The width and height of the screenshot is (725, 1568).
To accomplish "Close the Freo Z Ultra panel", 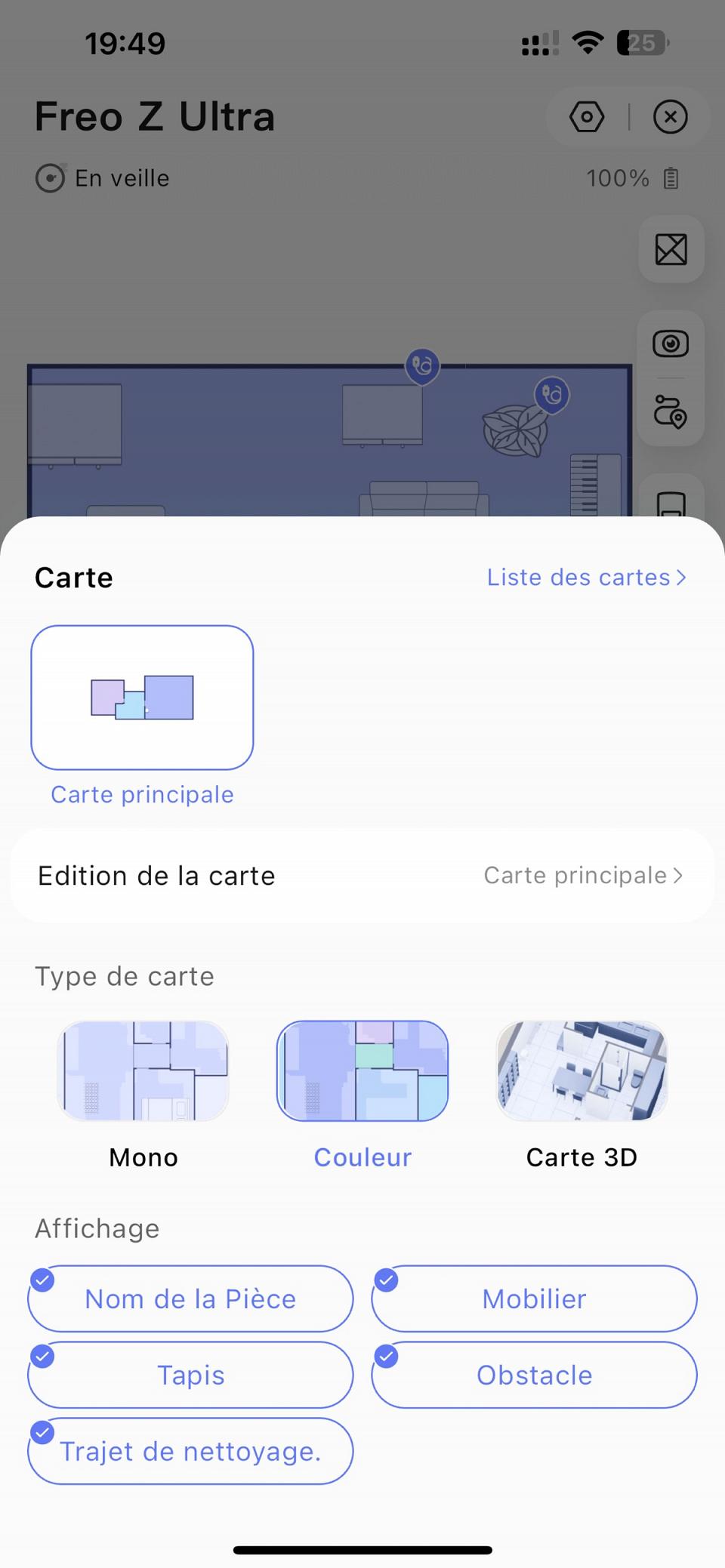I will point(670,117).
